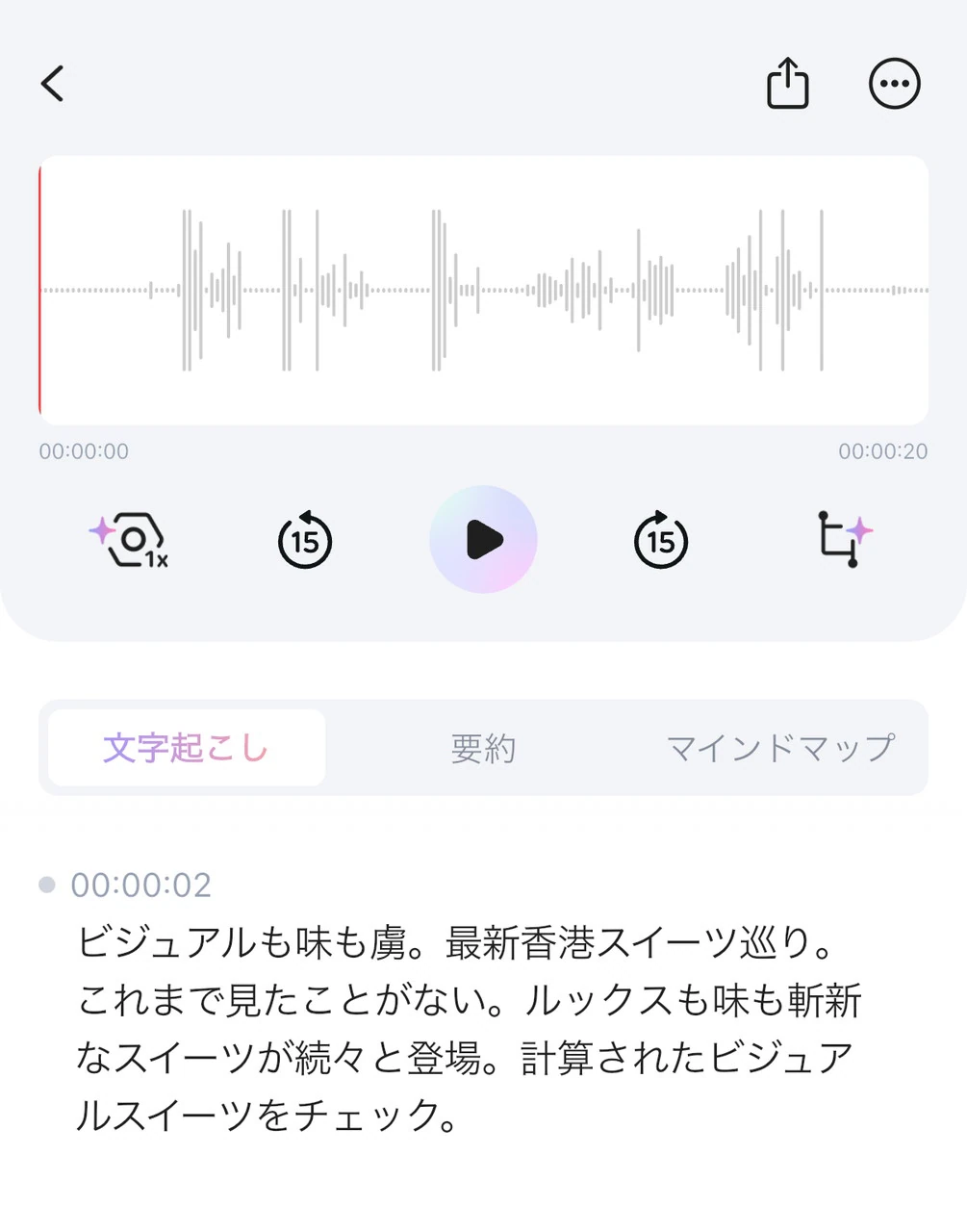The image size is (967, 1232).
Task: Show the マインドマップ tab
Action: (x=780, y=748)
